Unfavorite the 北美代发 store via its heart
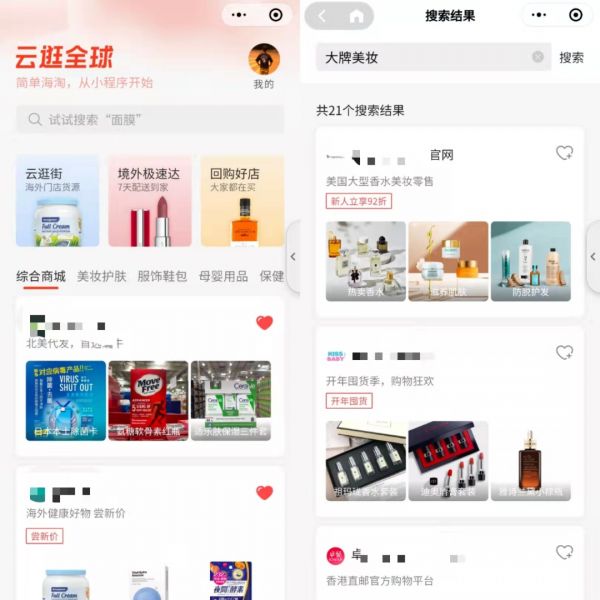The height and width of the screenshot is (600, 600). click(x=264, y=323)
